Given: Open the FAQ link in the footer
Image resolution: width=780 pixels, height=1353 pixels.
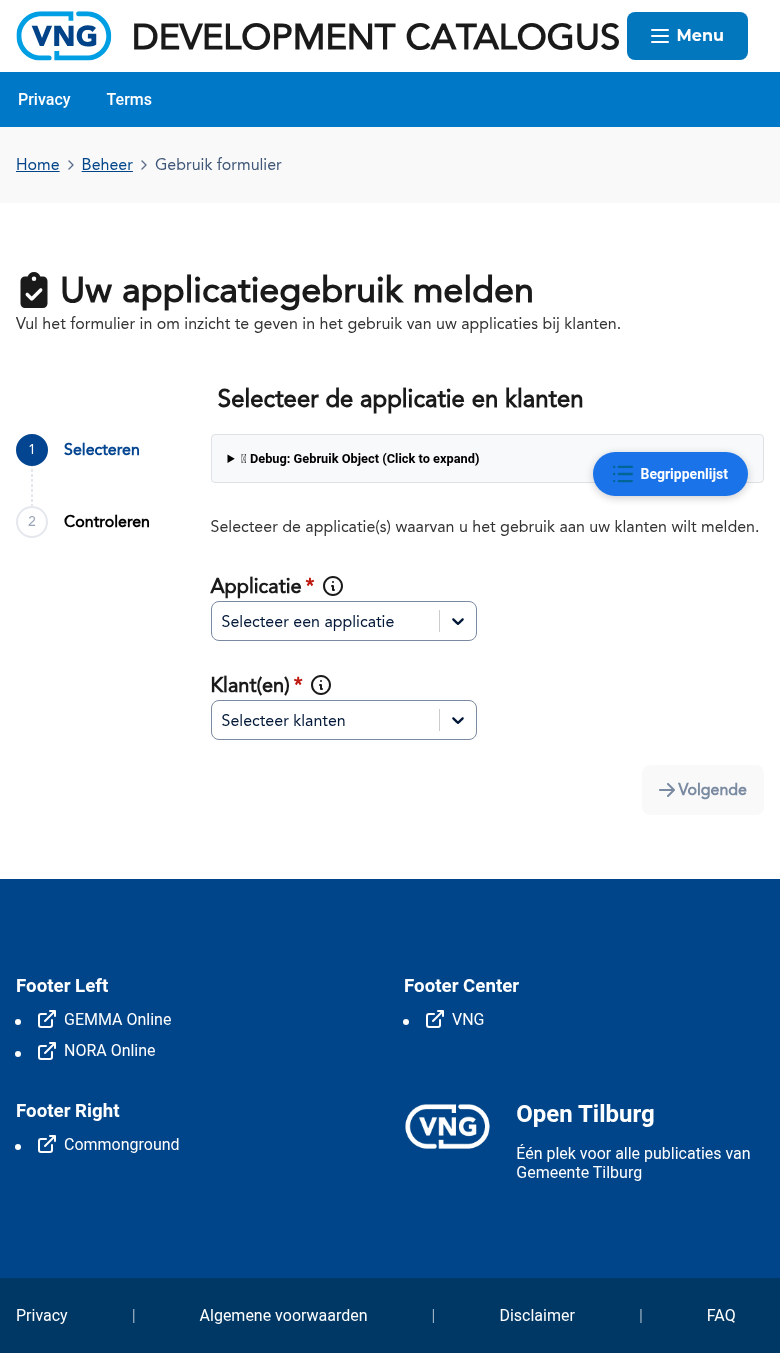Looking at the screenshot, I should point(721,1315).
